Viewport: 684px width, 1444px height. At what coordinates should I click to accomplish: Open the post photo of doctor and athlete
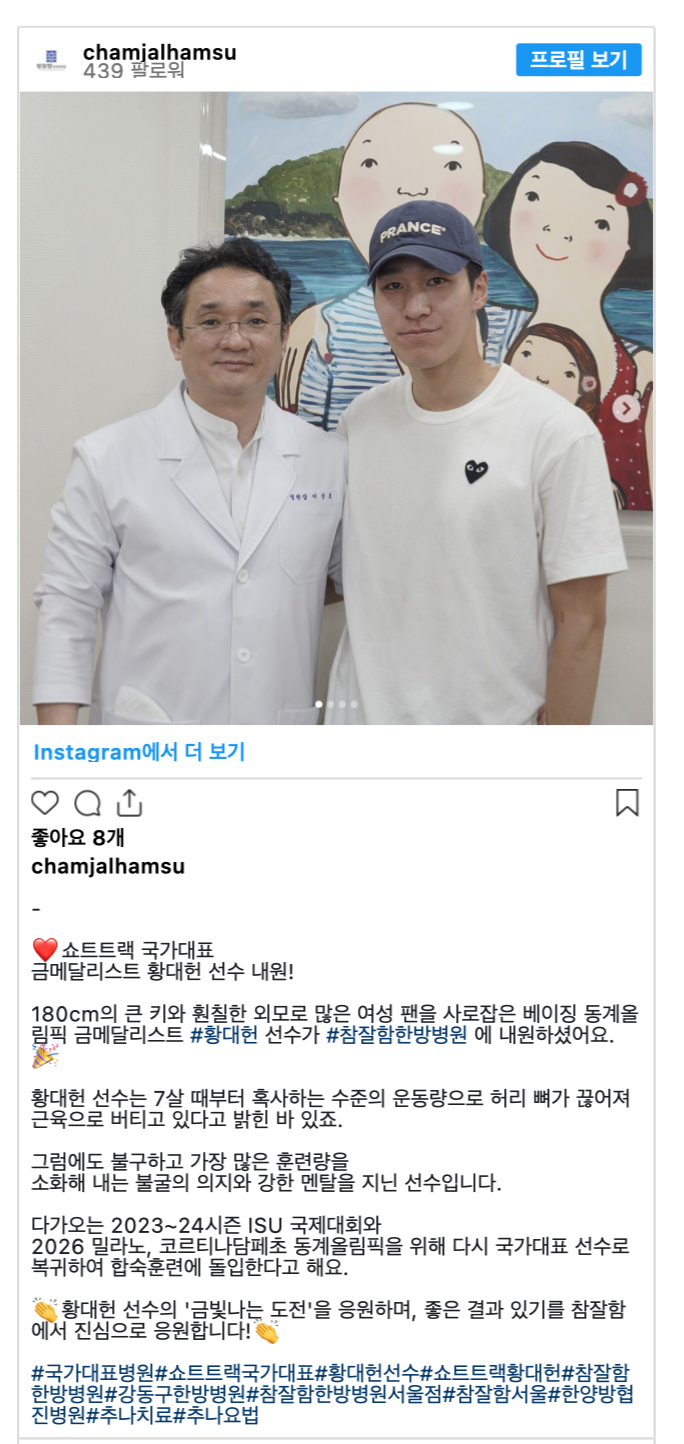[336, 408]
